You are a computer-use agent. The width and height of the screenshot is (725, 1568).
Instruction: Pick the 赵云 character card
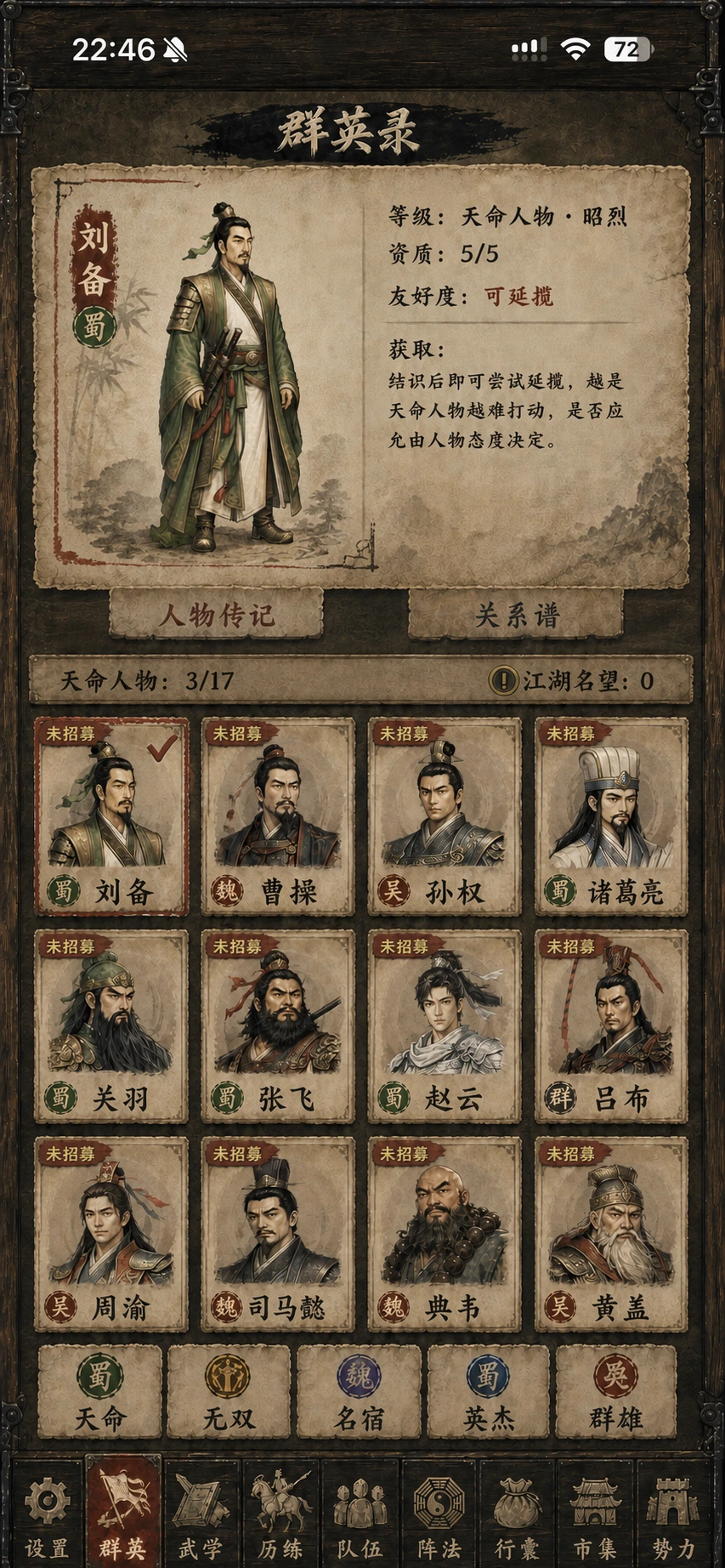tap(445, 1026)
